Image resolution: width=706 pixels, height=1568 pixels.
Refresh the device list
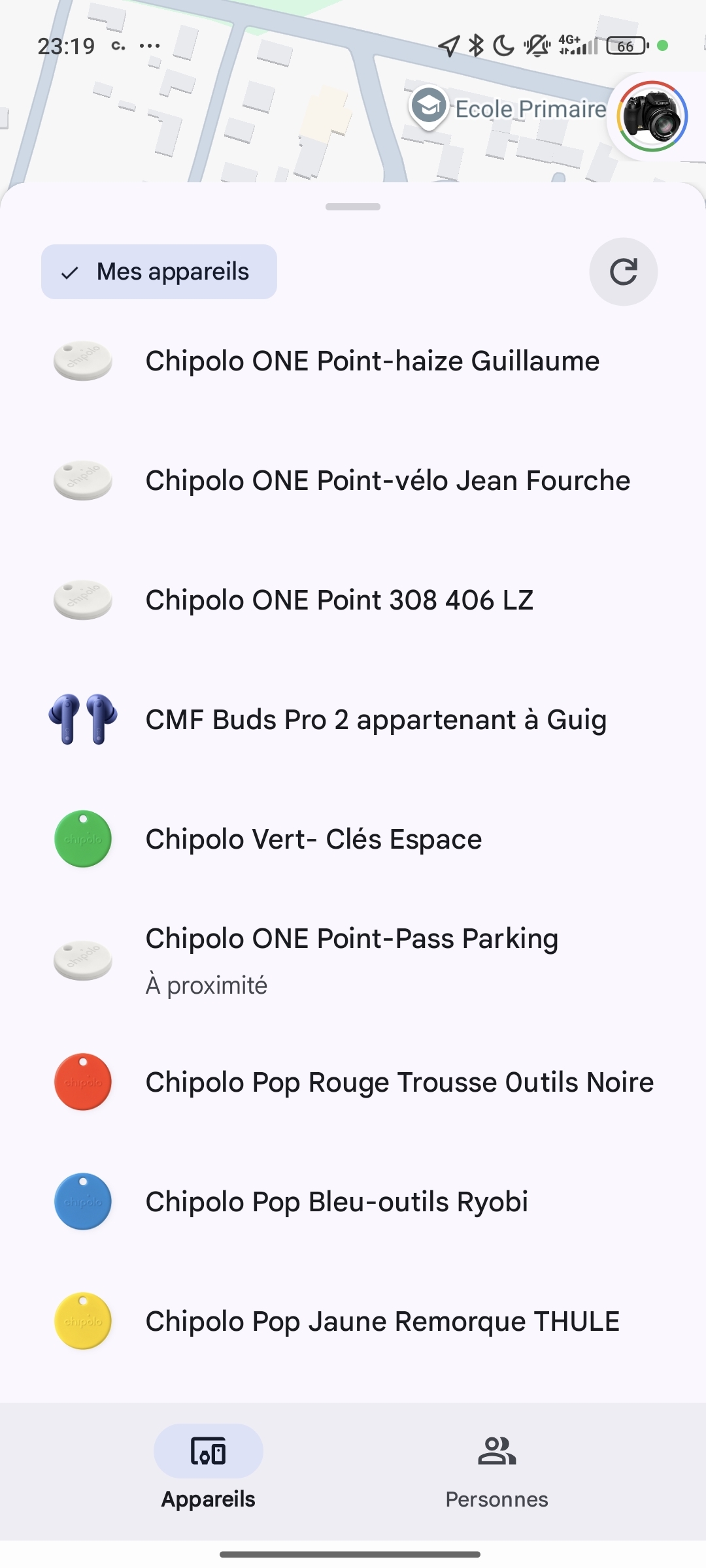coord(623,272)
